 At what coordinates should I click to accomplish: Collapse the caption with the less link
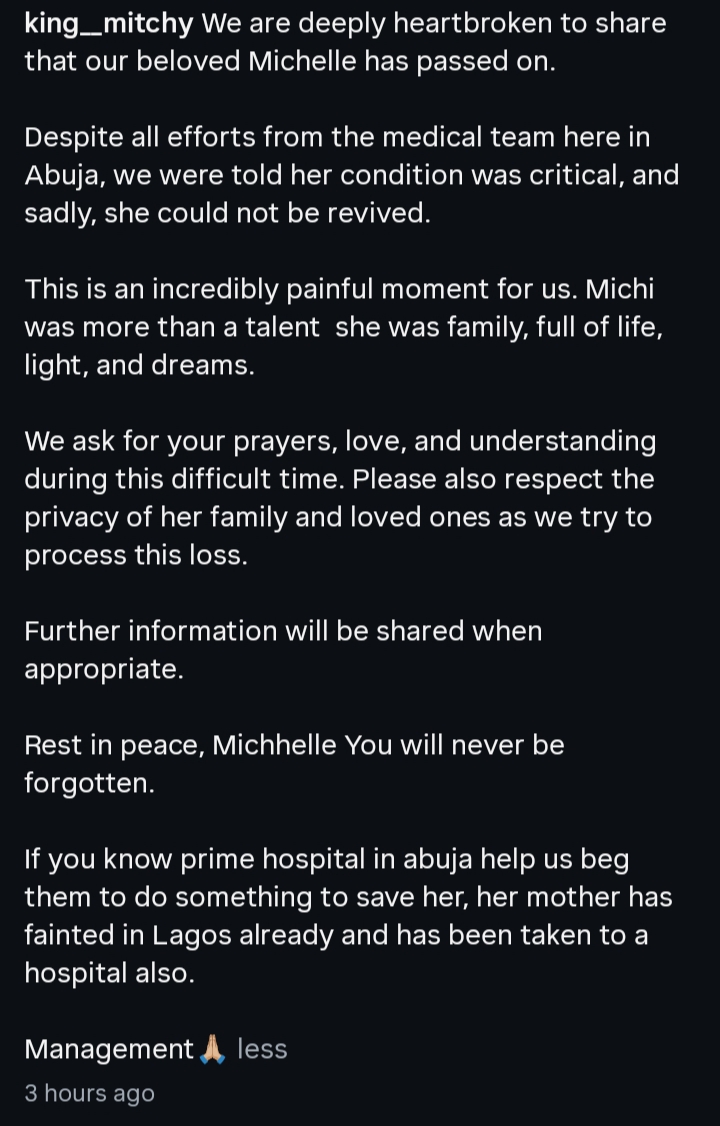262,1049
